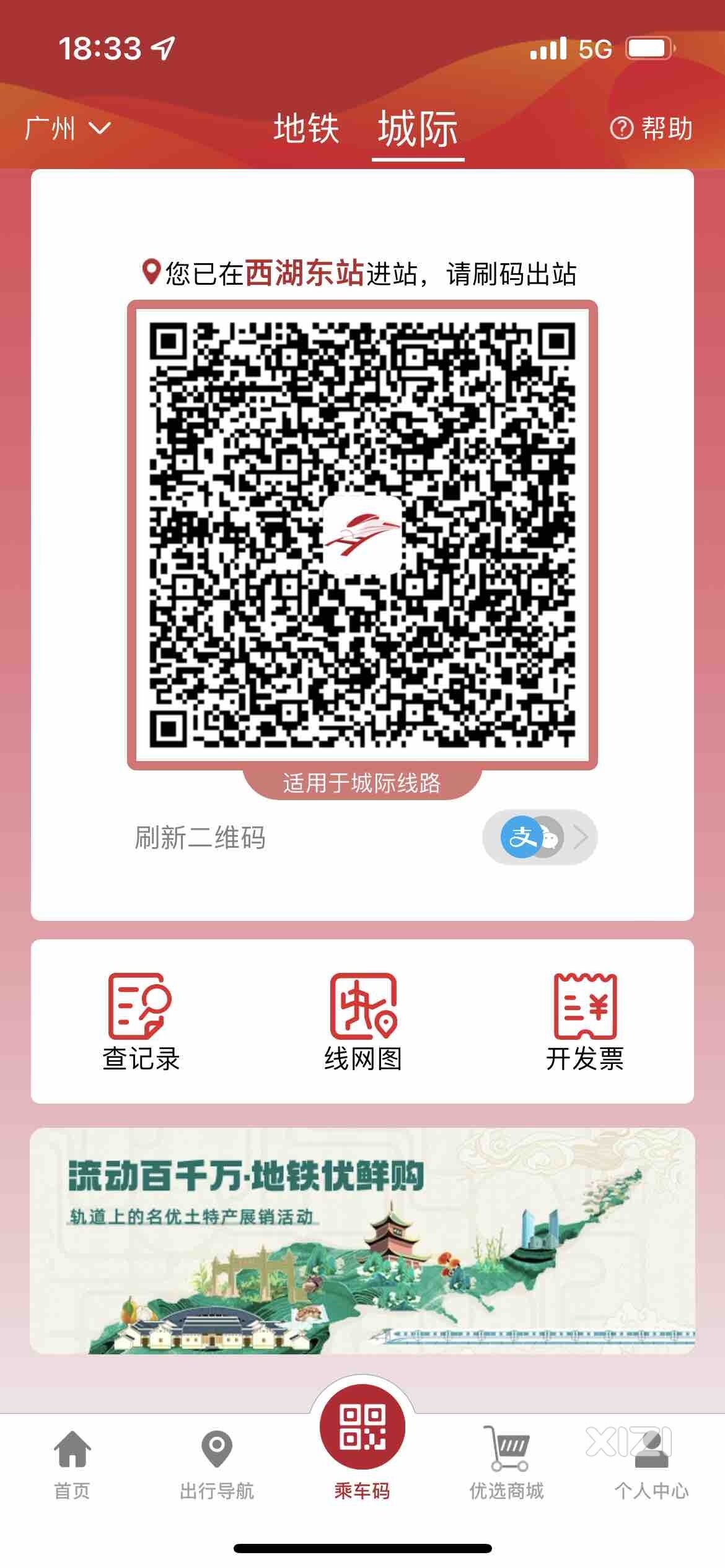Tap 刷新二维码 to refresh code
Viewport: 725px width, 1568px height.
[200, 838]
